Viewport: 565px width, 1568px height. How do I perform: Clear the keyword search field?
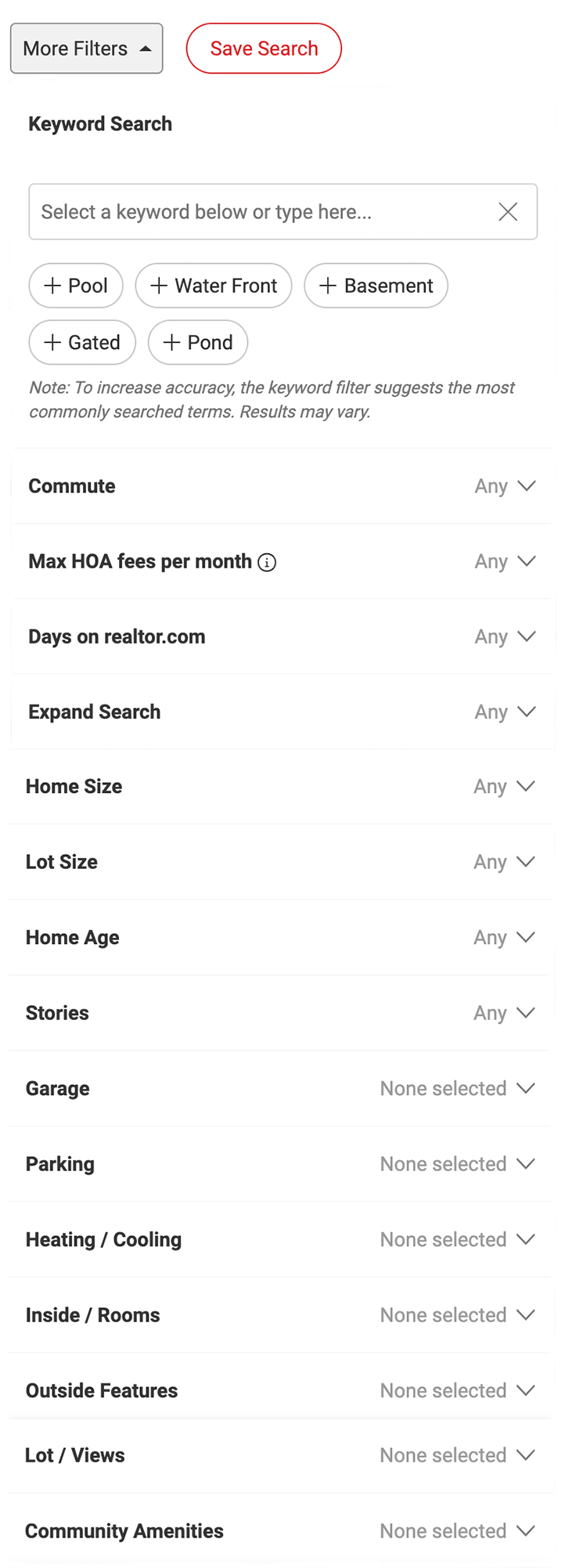point(508,211)
